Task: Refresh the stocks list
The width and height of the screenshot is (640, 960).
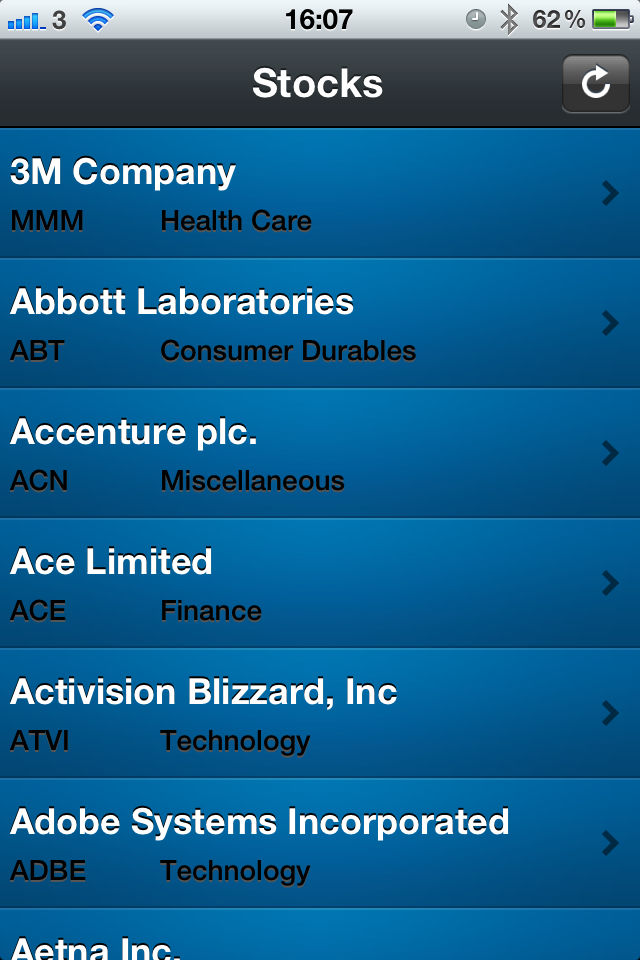Action: click(595, 83)
